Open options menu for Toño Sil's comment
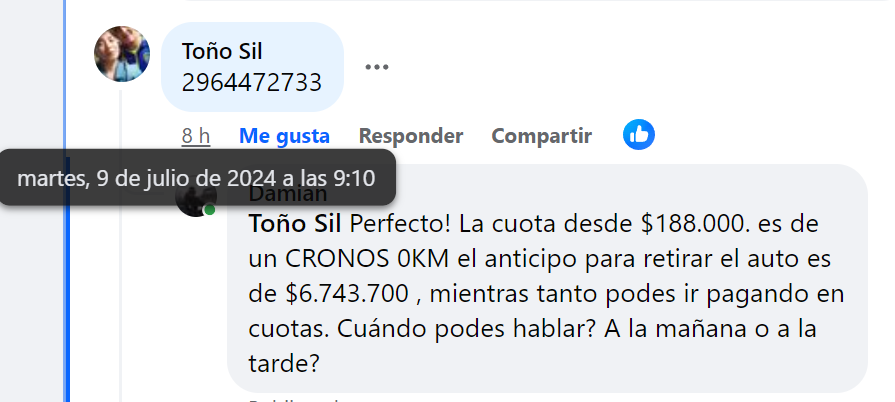Image resolution: width=895 pixels, height=402 pixels. pyautogui.click(x=376, y=67)
